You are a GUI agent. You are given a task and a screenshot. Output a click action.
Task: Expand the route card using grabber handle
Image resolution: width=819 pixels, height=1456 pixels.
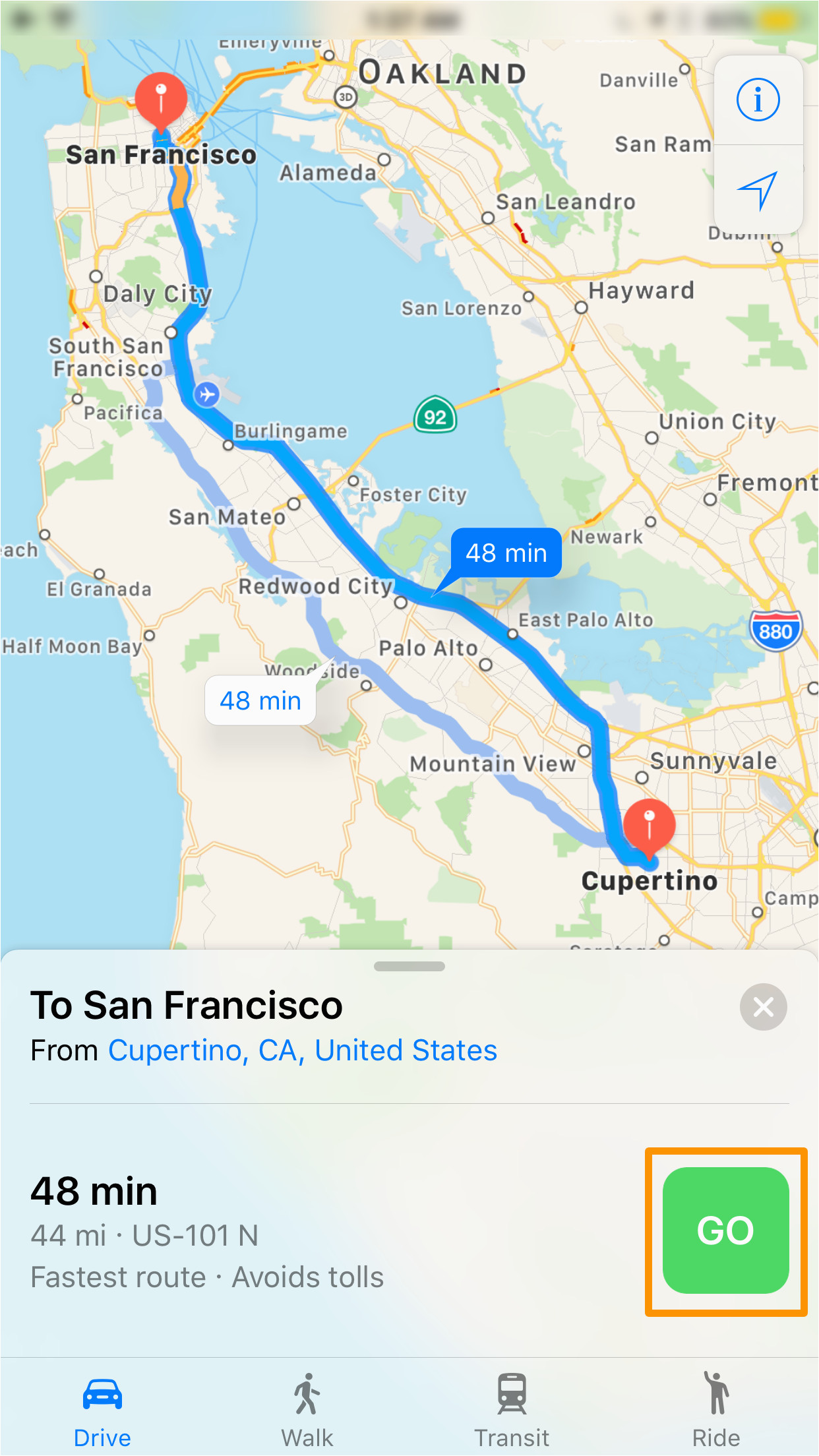click(409, 966)
